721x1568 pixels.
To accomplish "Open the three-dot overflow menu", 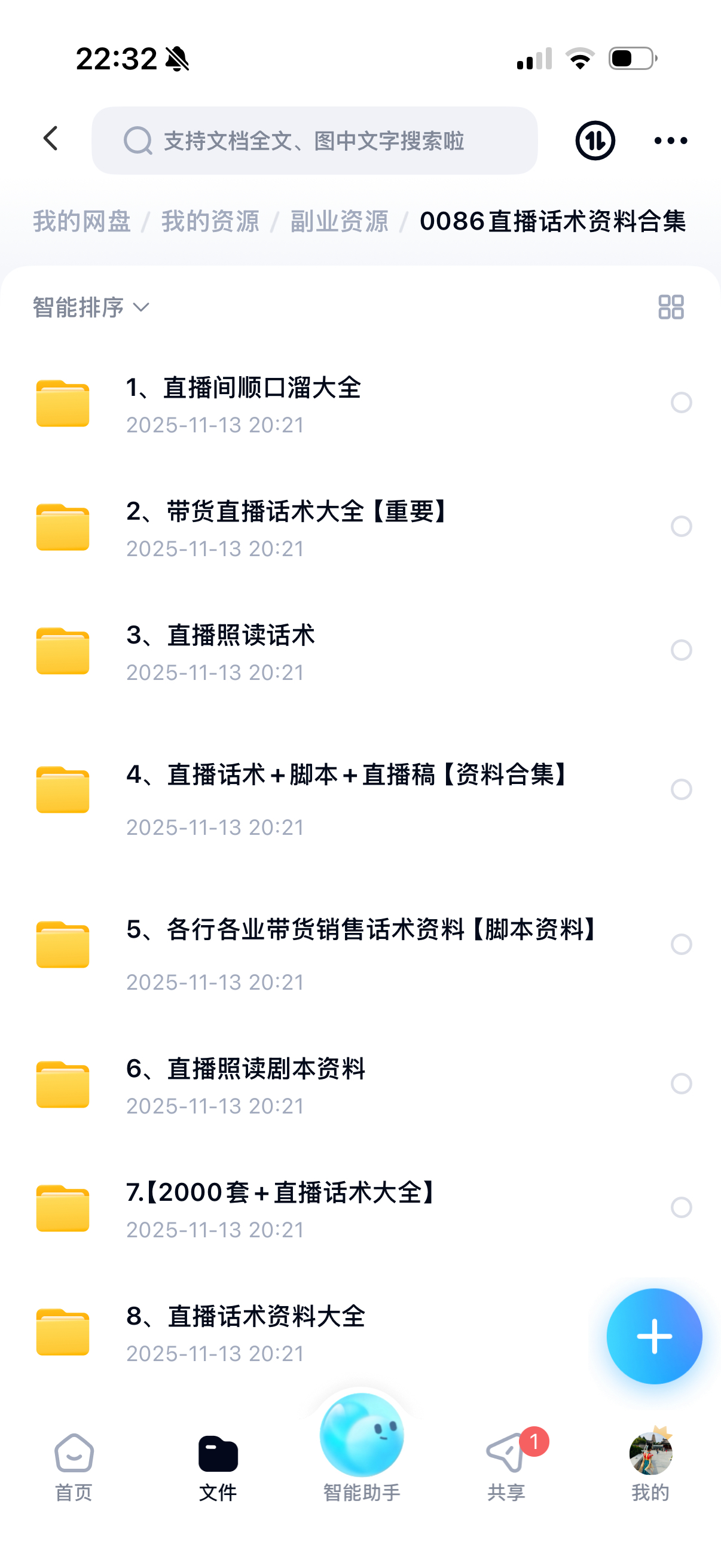I will click(x=671, y=141).
